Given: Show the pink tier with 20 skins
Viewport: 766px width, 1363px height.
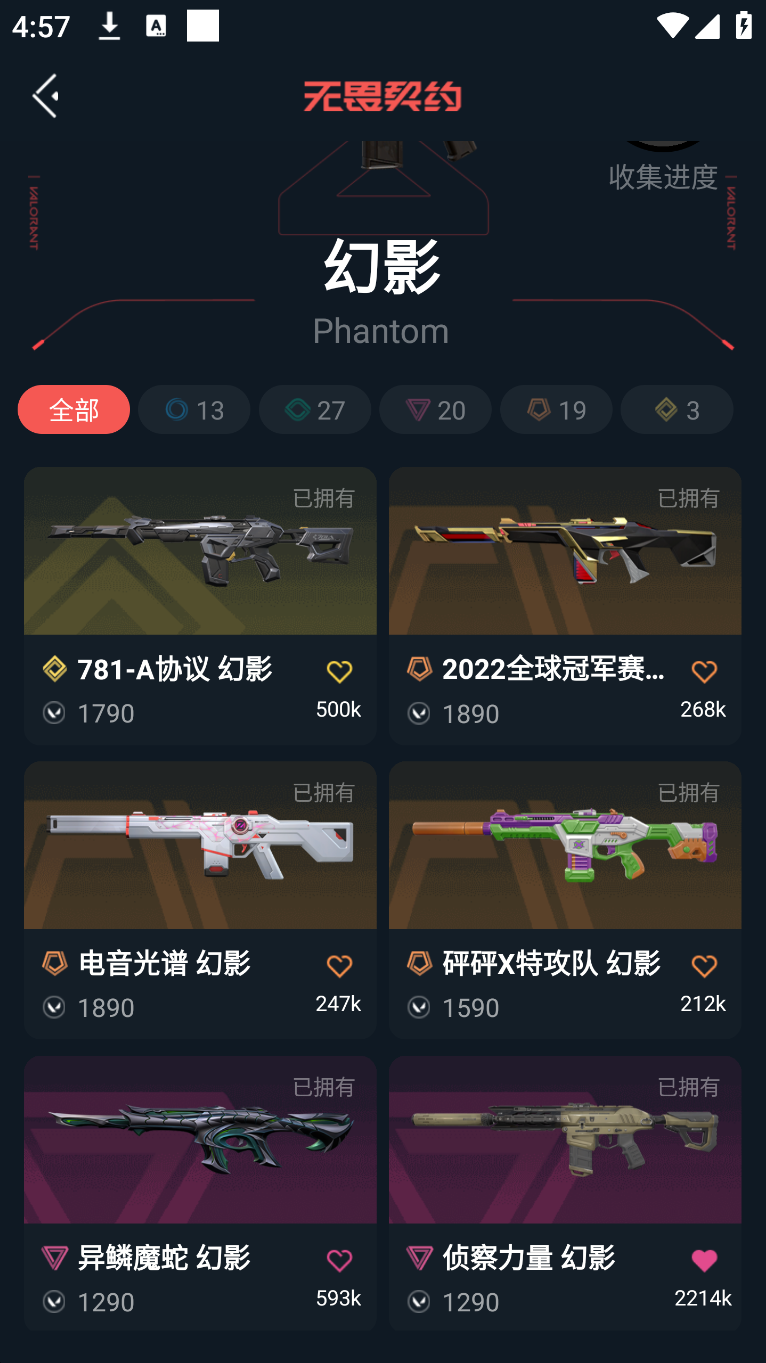Looking at the screenshot, I should 435,410.
